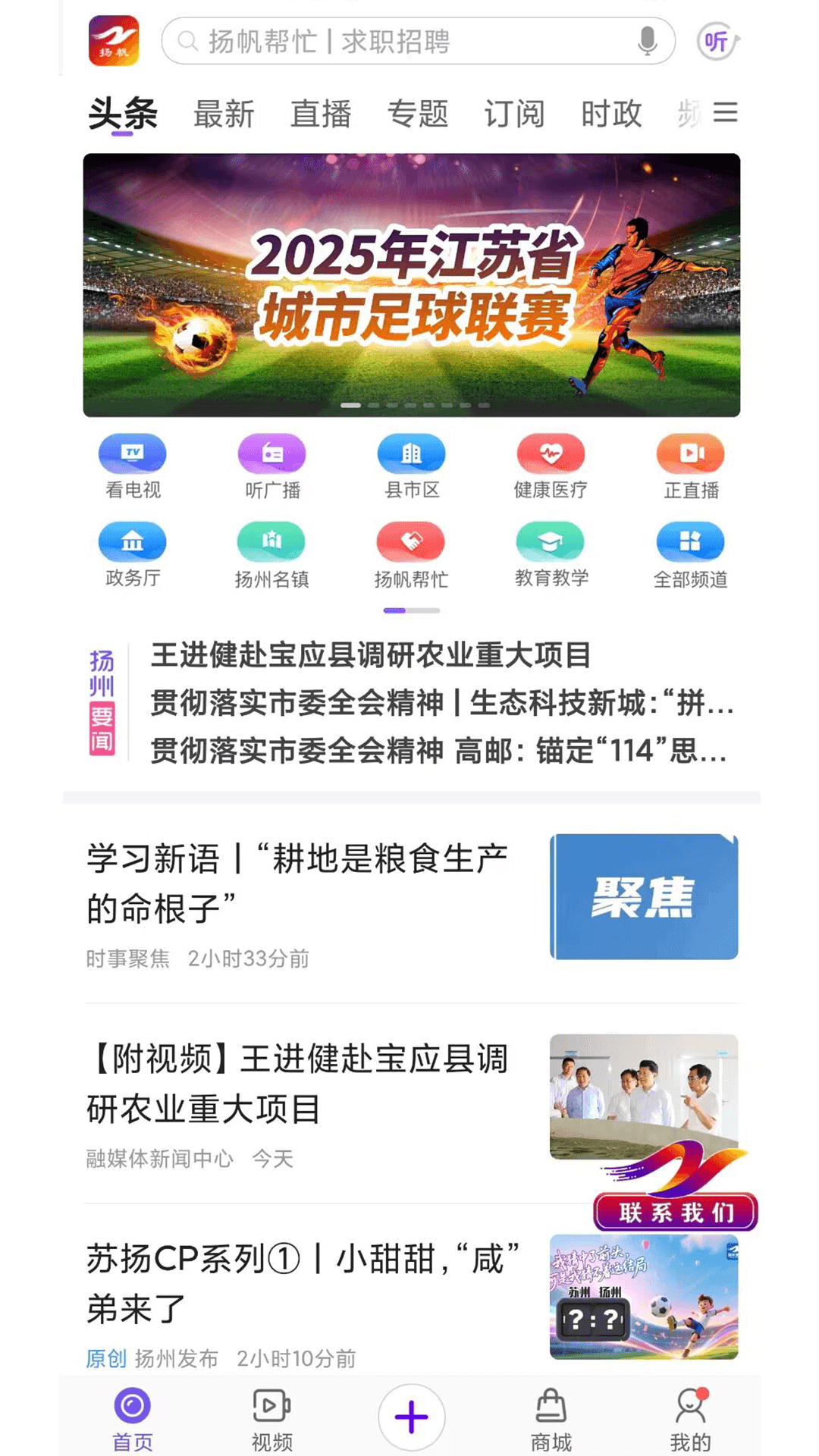Image resolution: width=819 pixels, height=1456 pixels.
Task: Open the channel list menu icon
Action: point(726,113)
